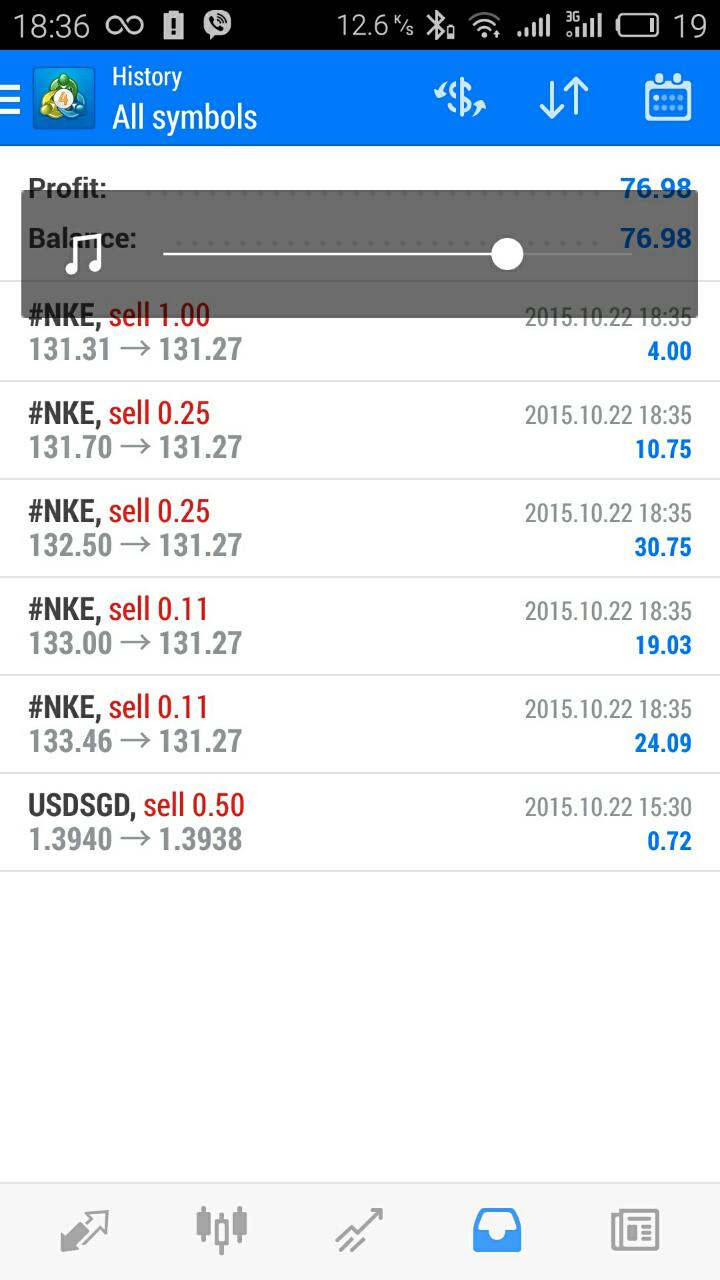Open the #NKE trade from 132.50
Viewport: 720px width, 1280px height.
pyautogui.click(x=360, y=528)
